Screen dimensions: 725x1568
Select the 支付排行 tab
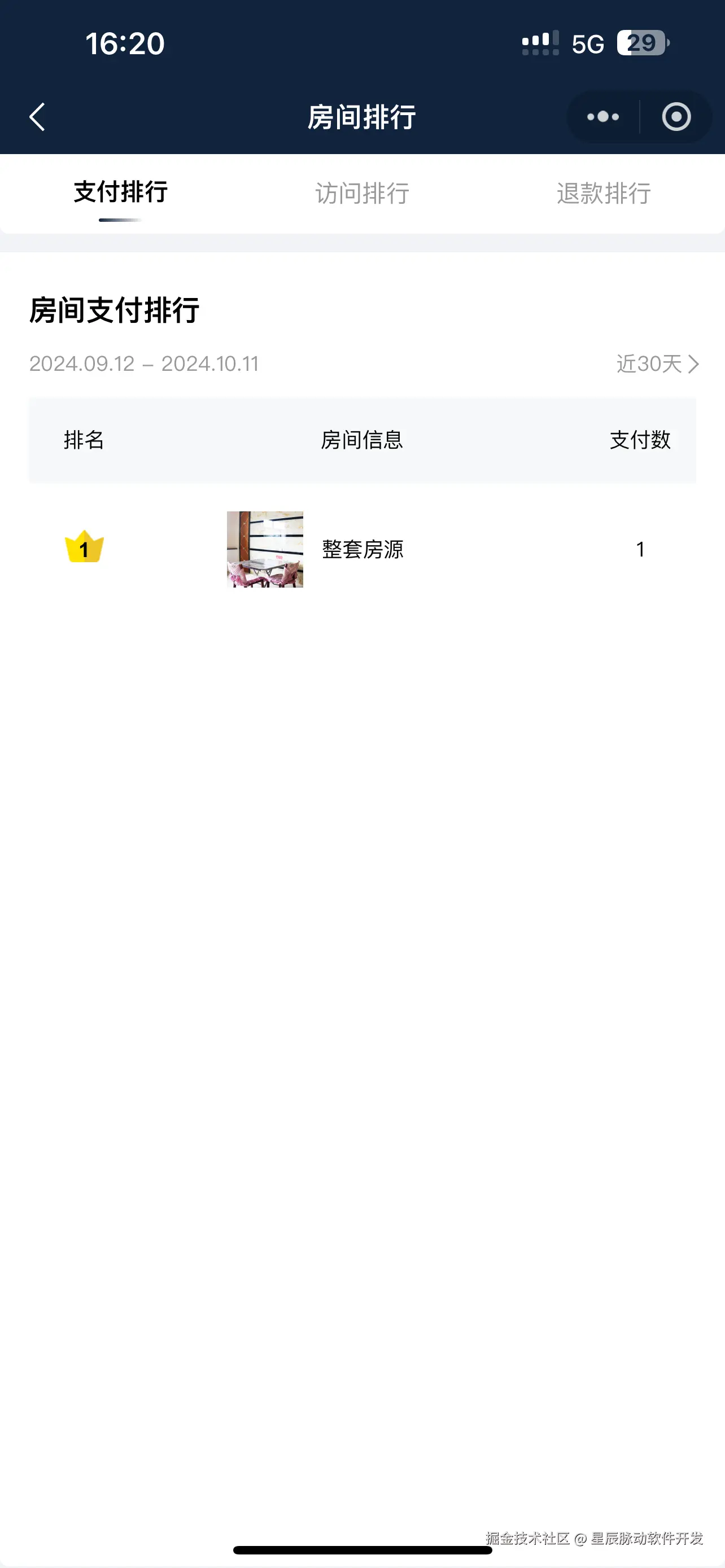coord(120,192)
